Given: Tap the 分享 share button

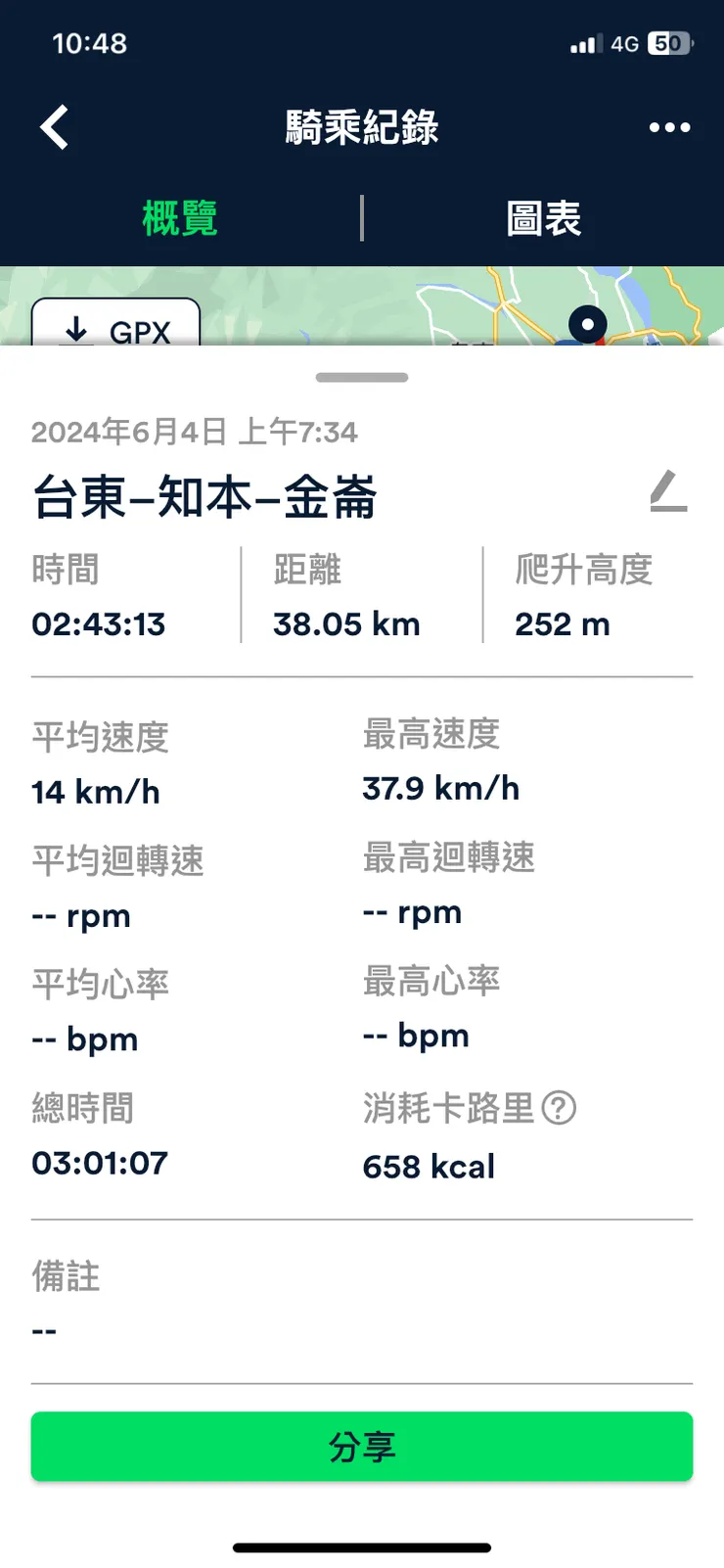Looking at the screenshot, I should pos(362,1446).
